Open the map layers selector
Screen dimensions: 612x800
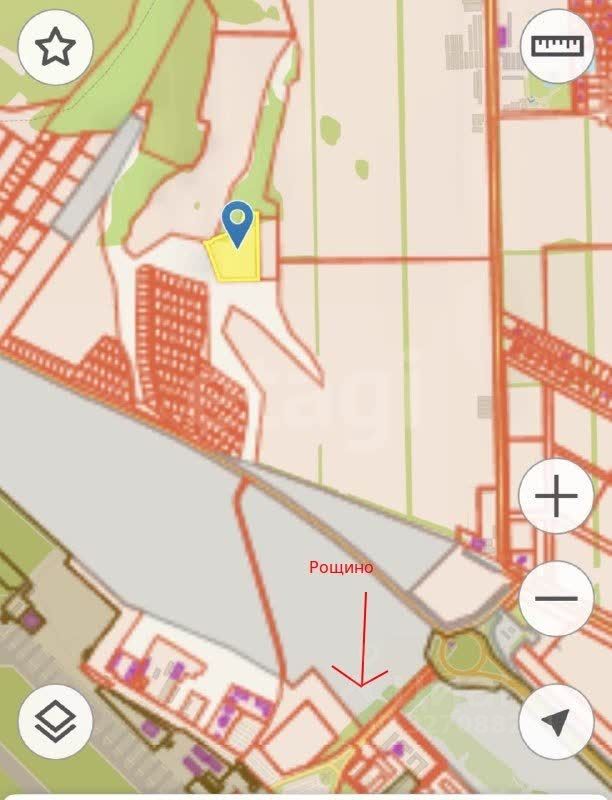(x=54, y=721)
